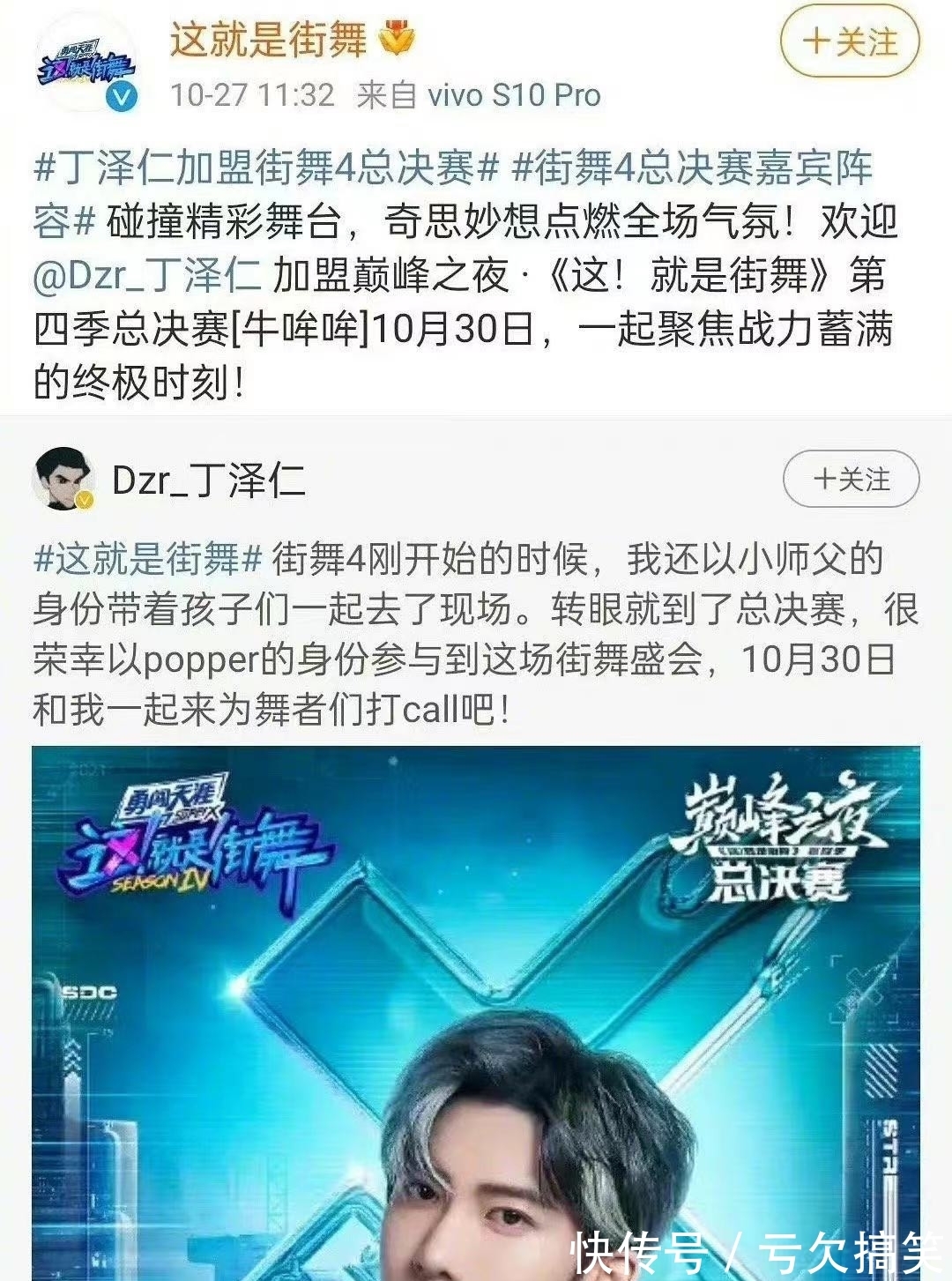Screen dimensions: 952x1281
Task: Open the @Dzr_丁泽仁 mention link
Action: pyautogui.click(x=147, y=275)
